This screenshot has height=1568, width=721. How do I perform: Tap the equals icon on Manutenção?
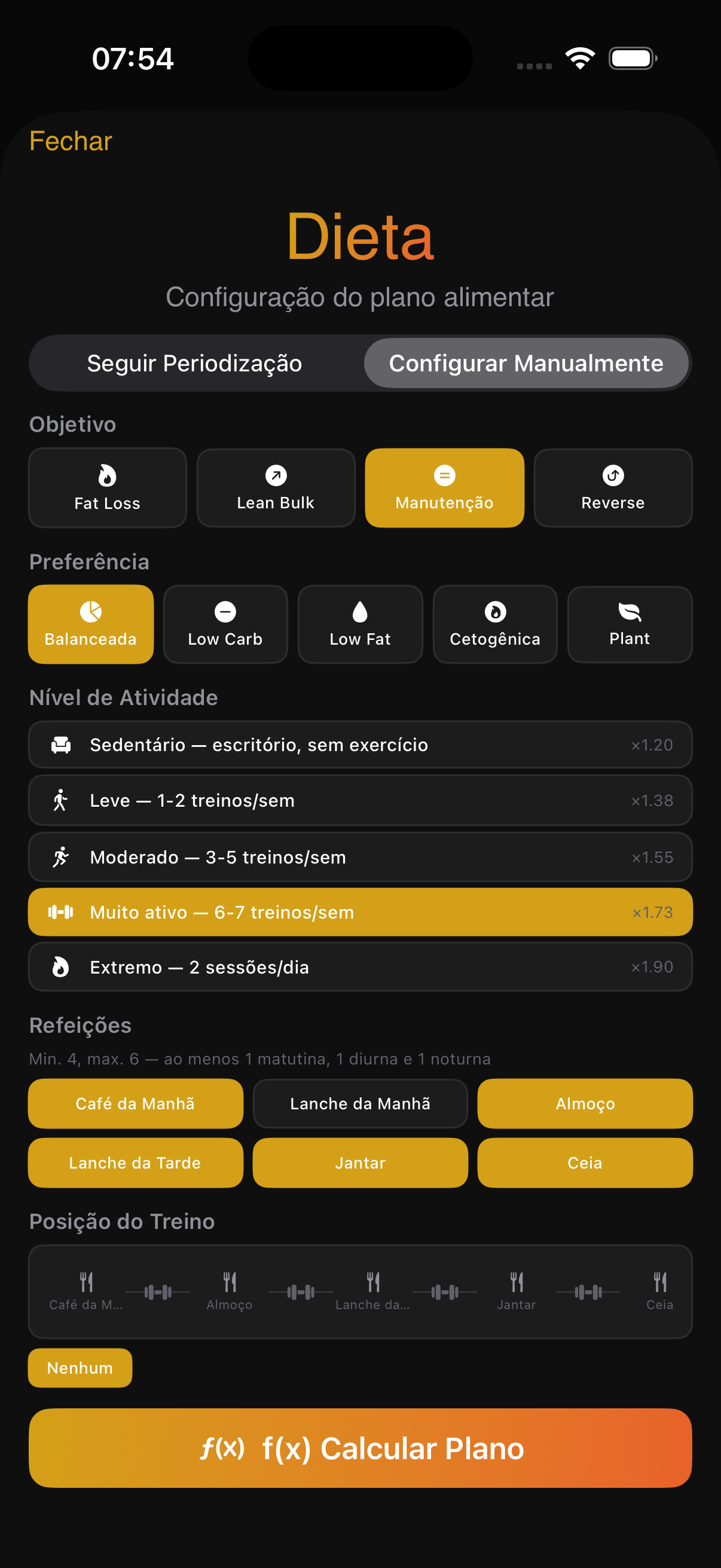coord(444,476)
